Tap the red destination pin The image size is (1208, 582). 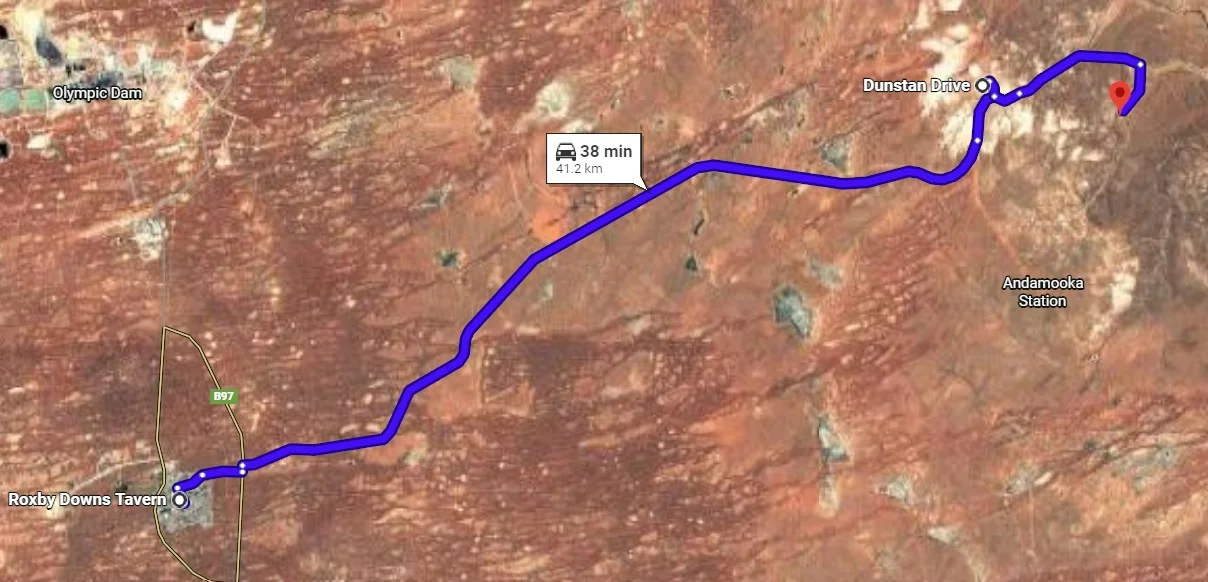pos(1121,96)
